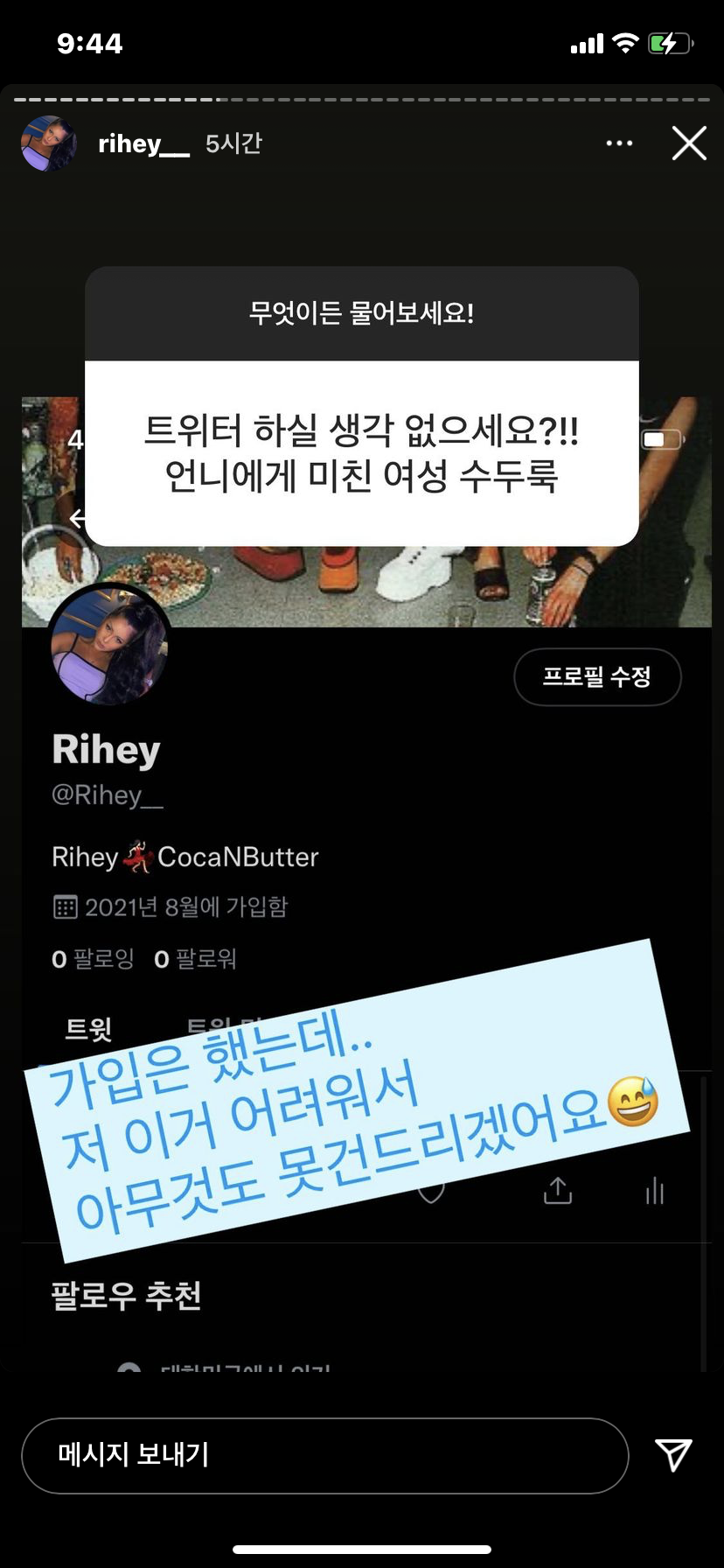
Task: Select the tweet analytics bar chart icon
Action: coord(654,1192)
